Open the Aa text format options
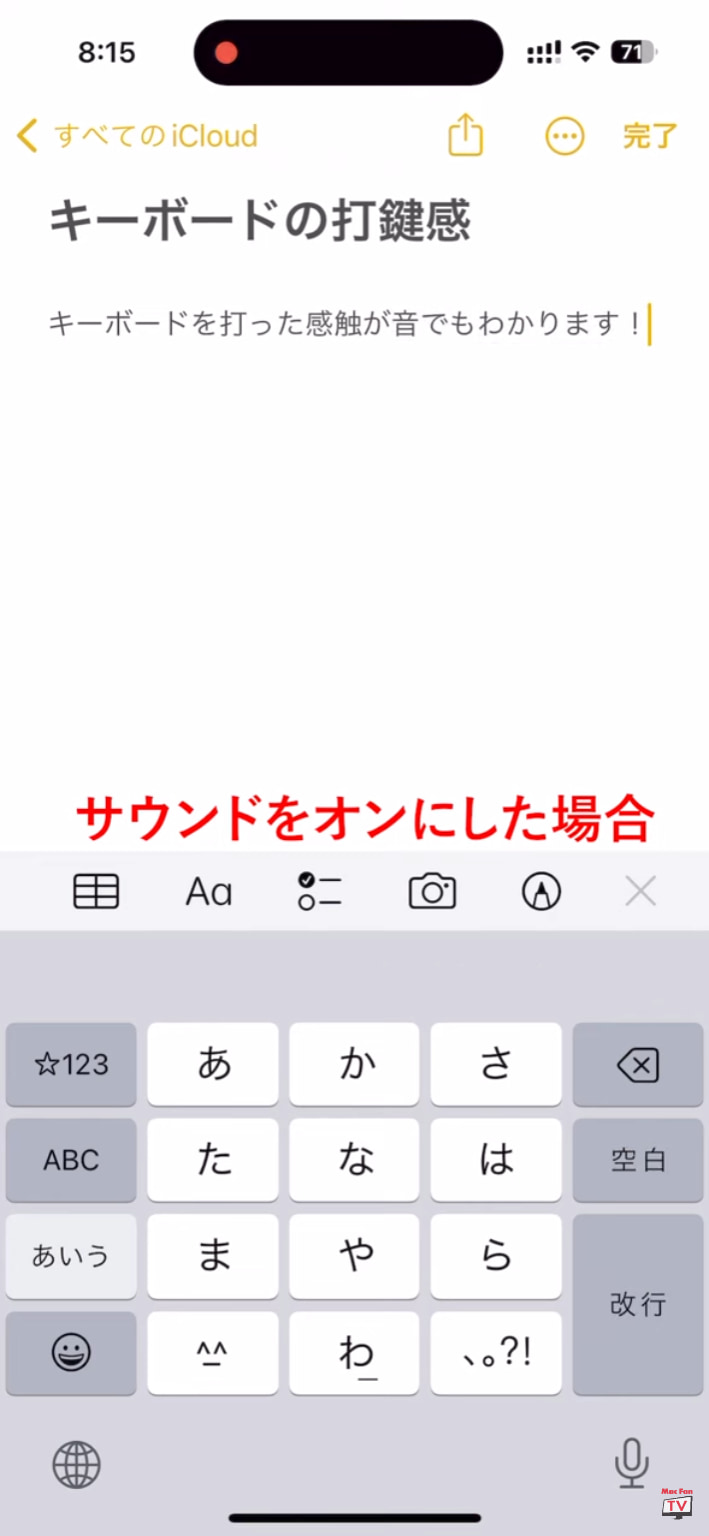The image size is (709, 1536). click(x=208, y=891)
